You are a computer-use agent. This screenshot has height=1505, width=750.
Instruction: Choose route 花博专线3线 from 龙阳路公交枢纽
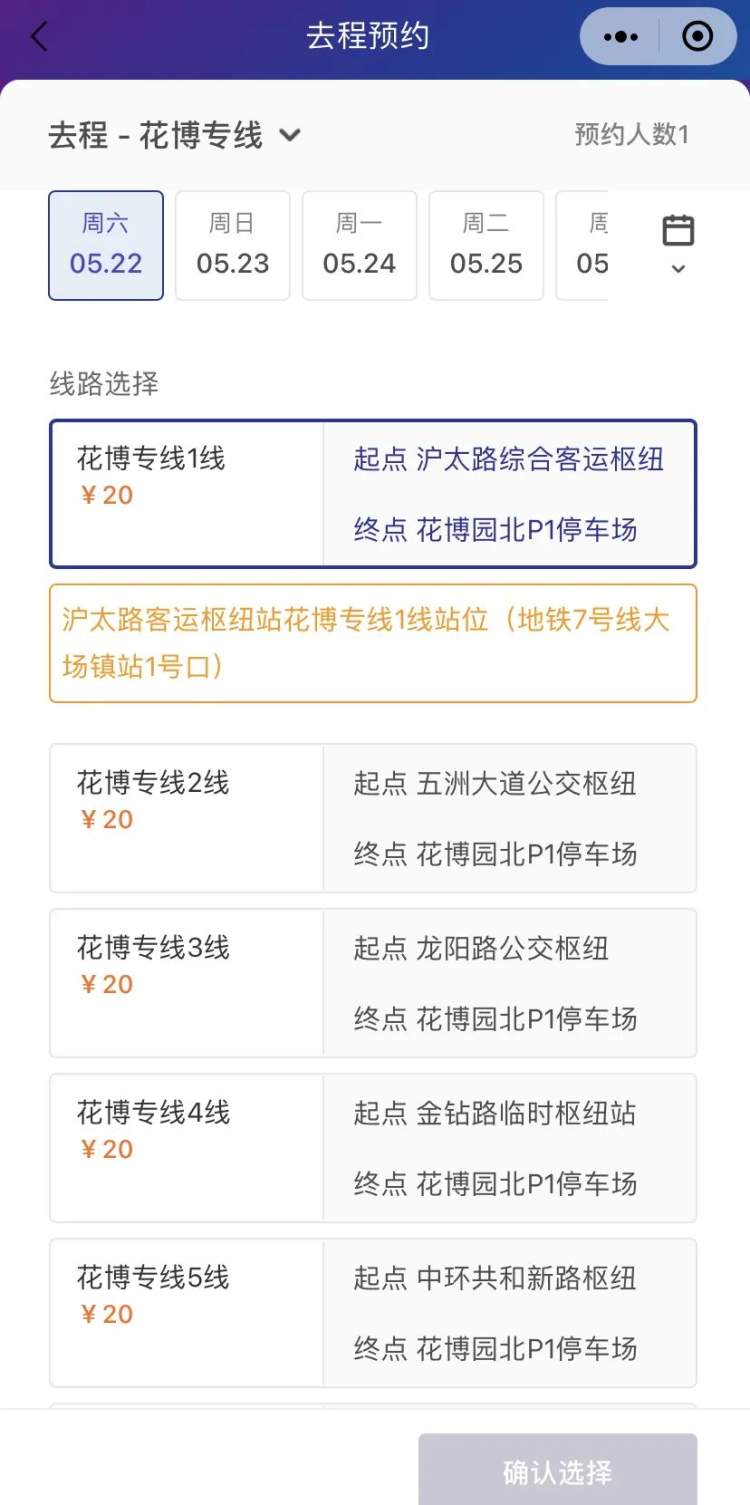click(373, 983)
